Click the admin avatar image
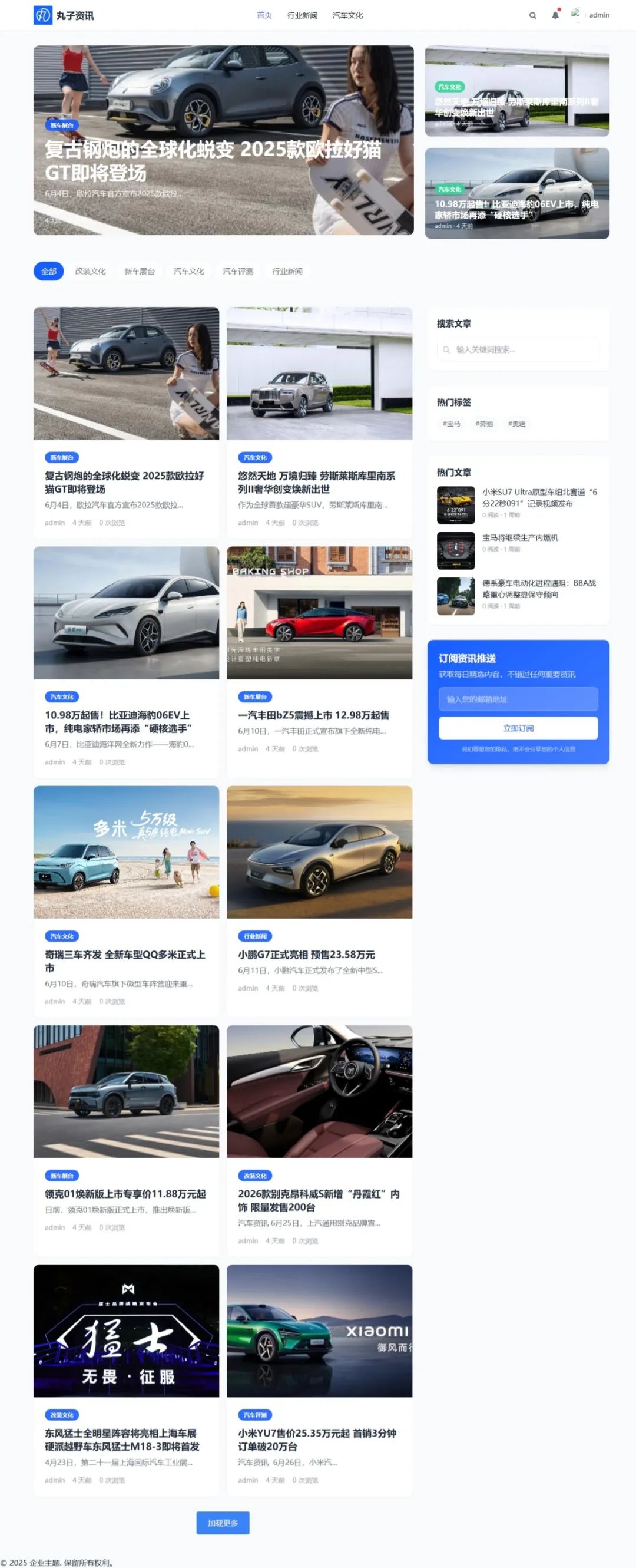Viewport: 636px width, 1568px height. pos(577,15)
